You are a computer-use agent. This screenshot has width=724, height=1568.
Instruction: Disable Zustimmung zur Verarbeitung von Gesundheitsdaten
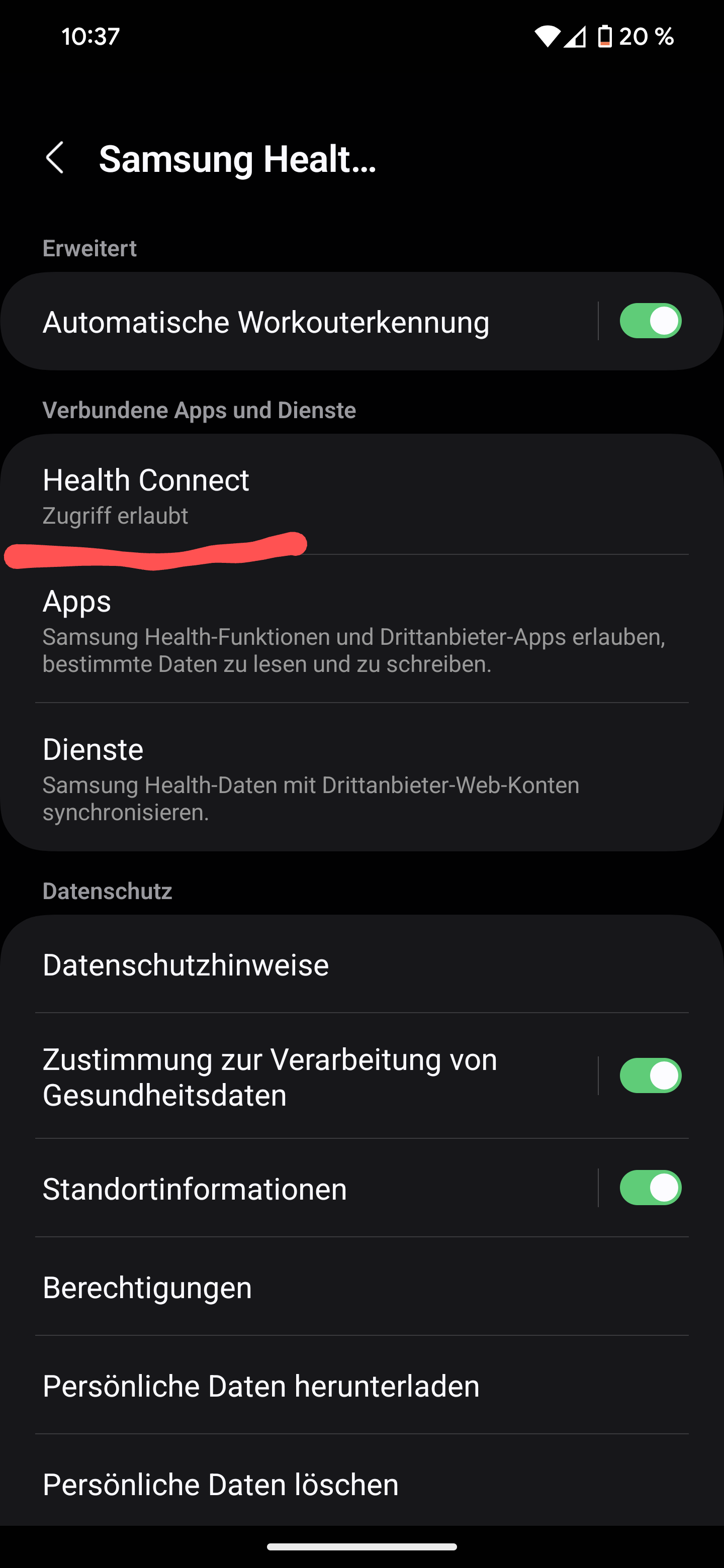click(x=650, y=1075)
